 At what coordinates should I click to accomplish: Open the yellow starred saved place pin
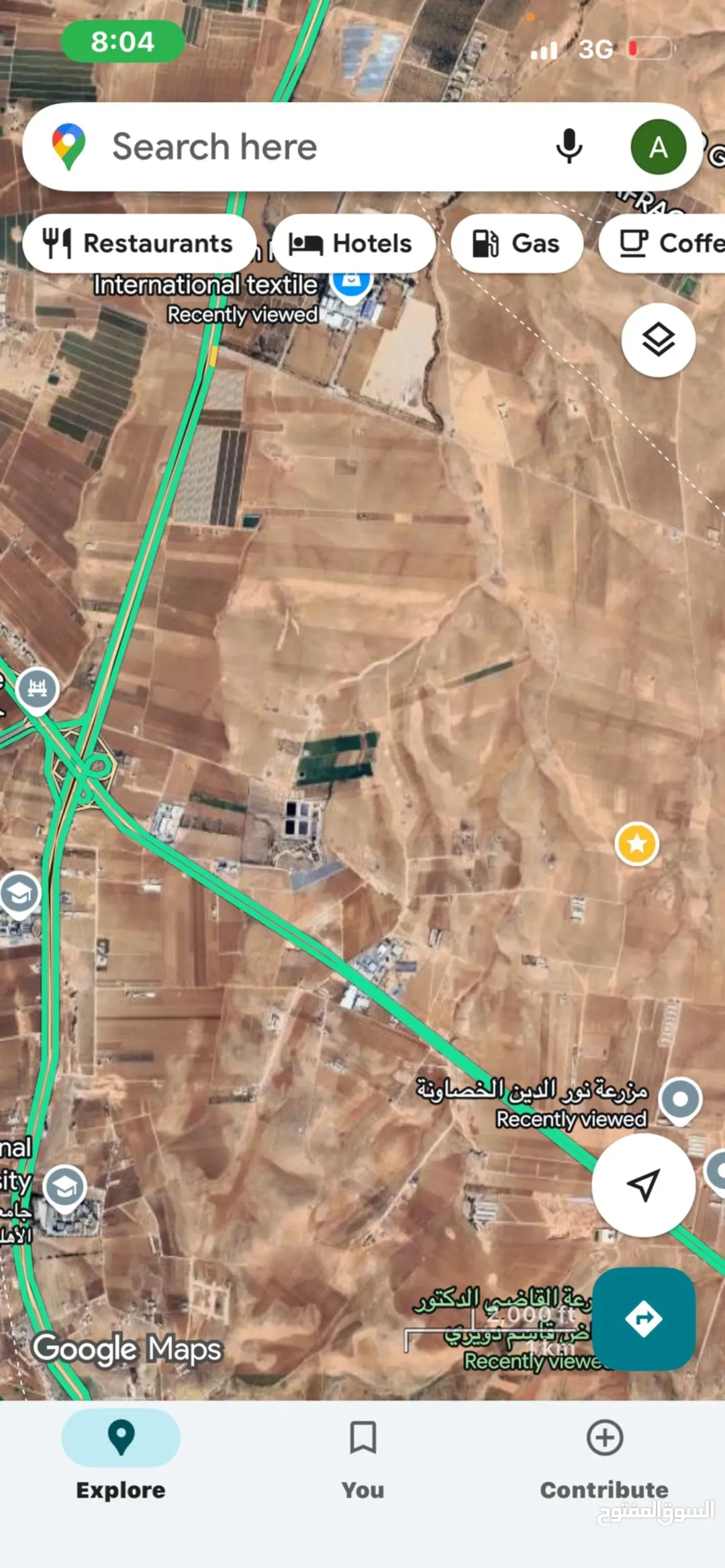coord(637,844)
